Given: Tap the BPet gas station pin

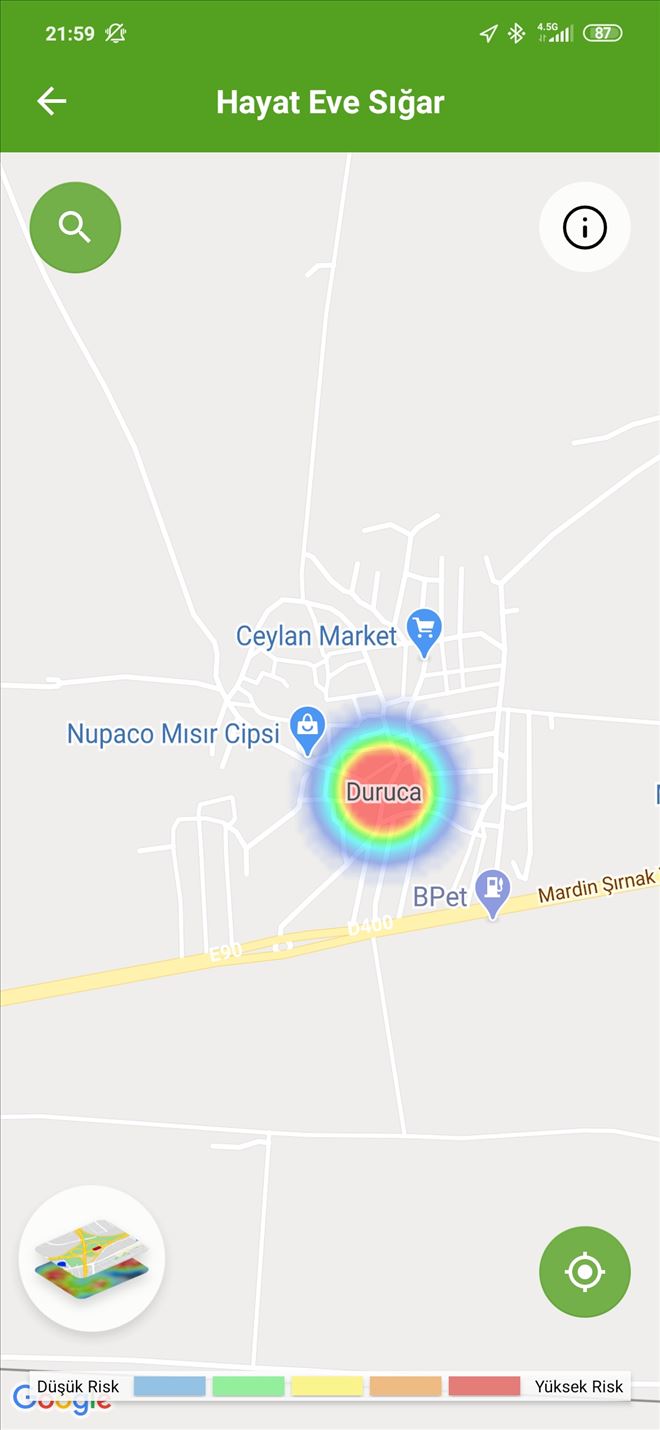Looking at the screenshot, I should click(x=491, y=891).
